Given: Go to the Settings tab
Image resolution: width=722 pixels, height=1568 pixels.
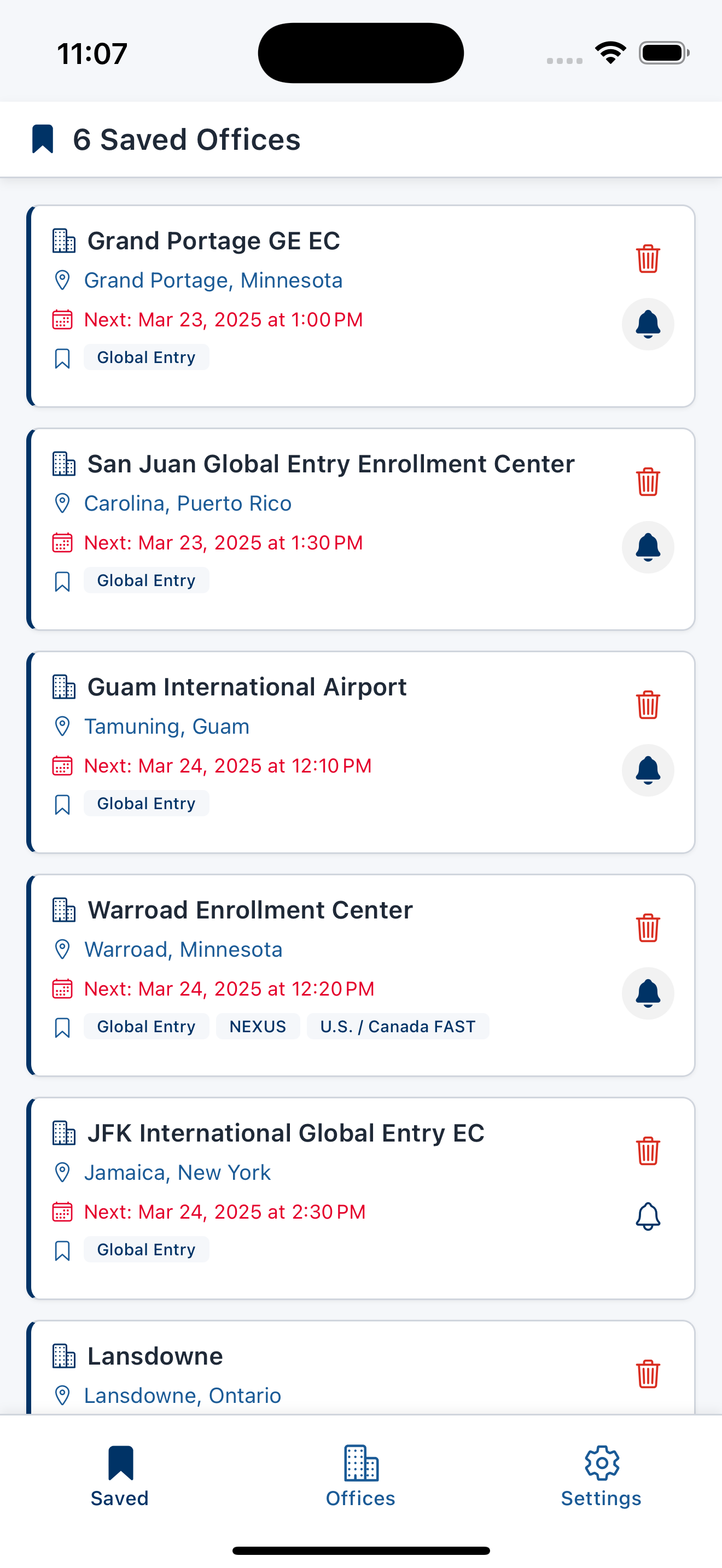Looking at the screenshot, I should coord(601,1476).
